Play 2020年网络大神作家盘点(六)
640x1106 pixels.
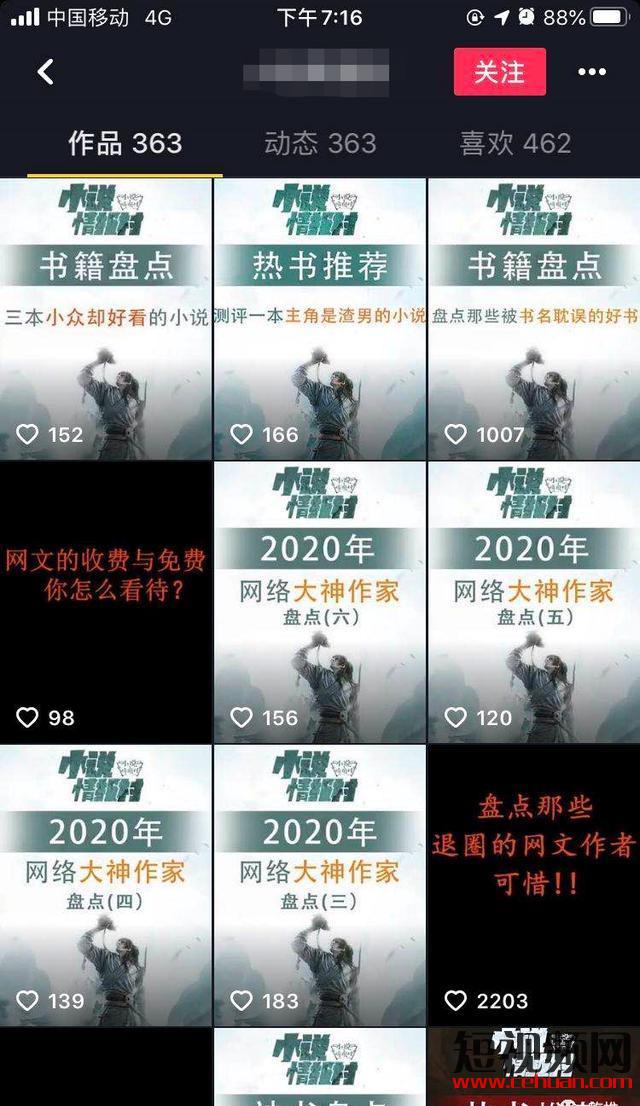pyautogui.click(x=320, y=602)
